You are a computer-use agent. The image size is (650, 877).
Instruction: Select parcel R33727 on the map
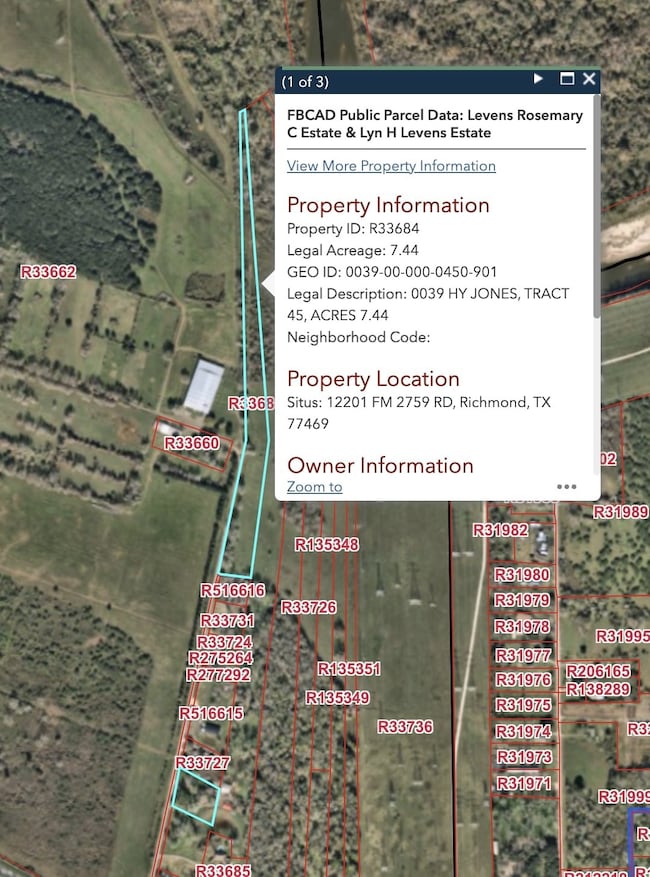pyautogui.click(x=202, y=763)
